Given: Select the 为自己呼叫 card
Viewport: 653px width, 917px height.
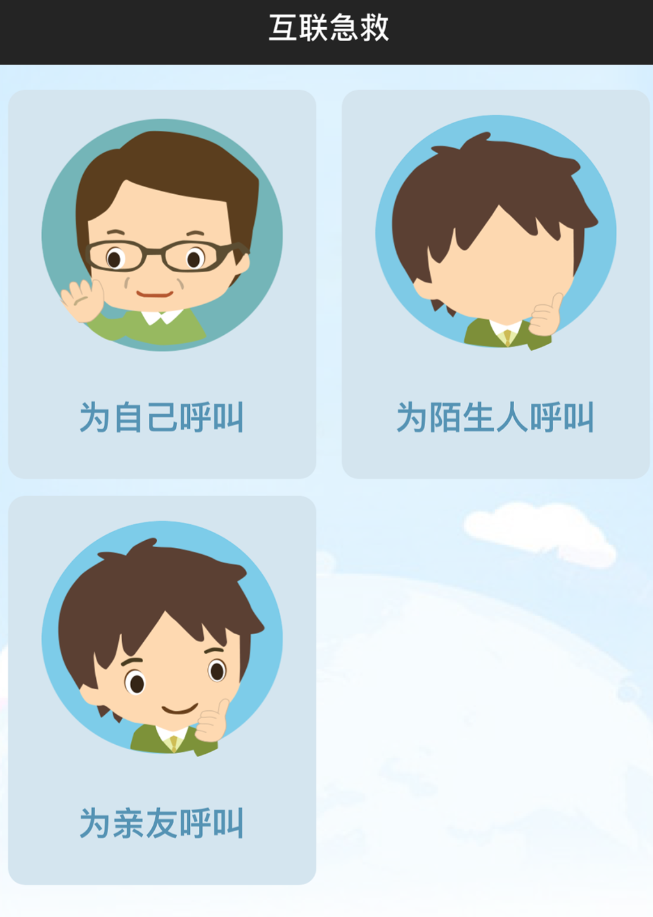Looking at the screenshot, I should (x=162, y=284).
